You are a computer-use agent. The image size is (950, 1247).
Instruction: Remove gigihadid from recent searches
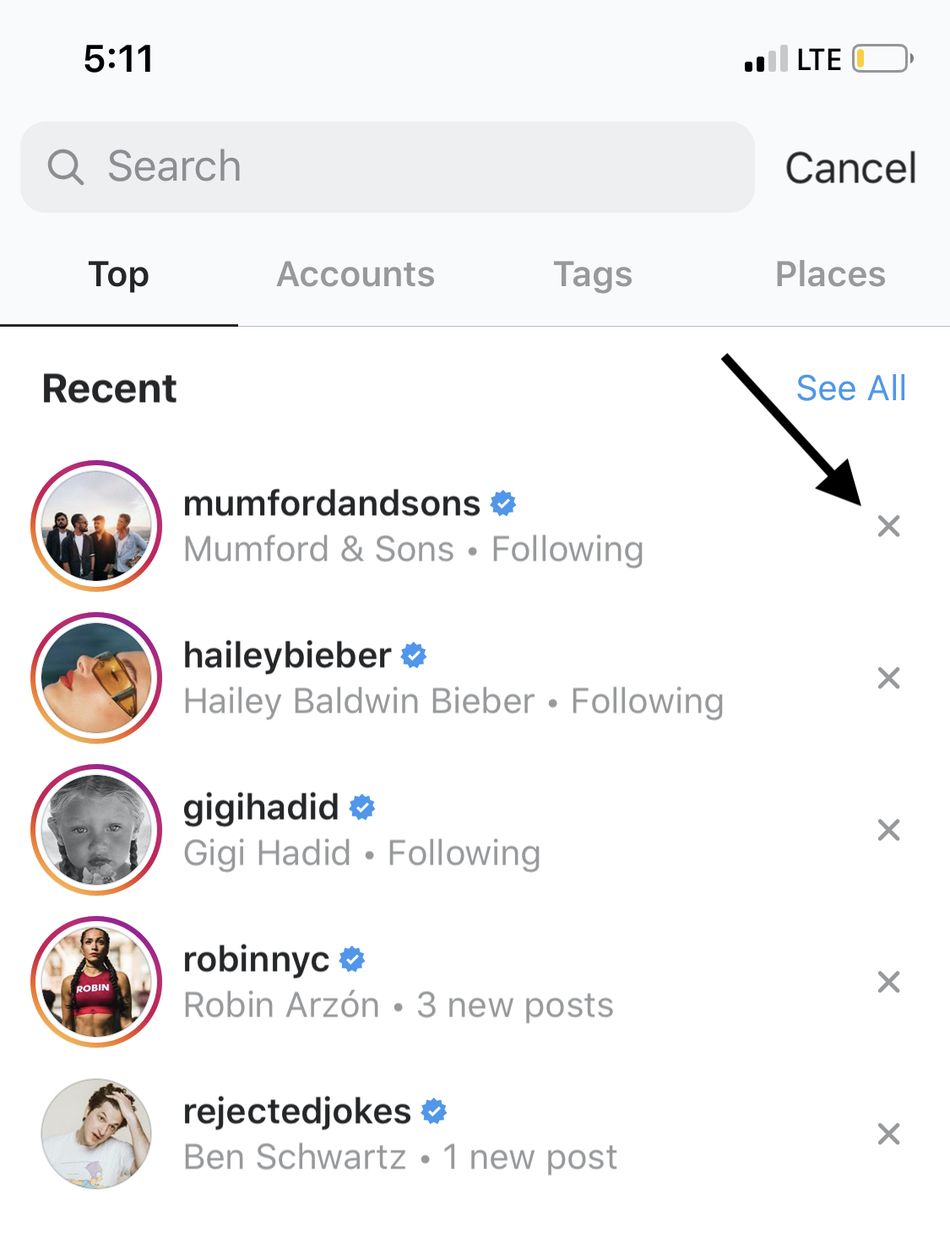coord(888,830)
